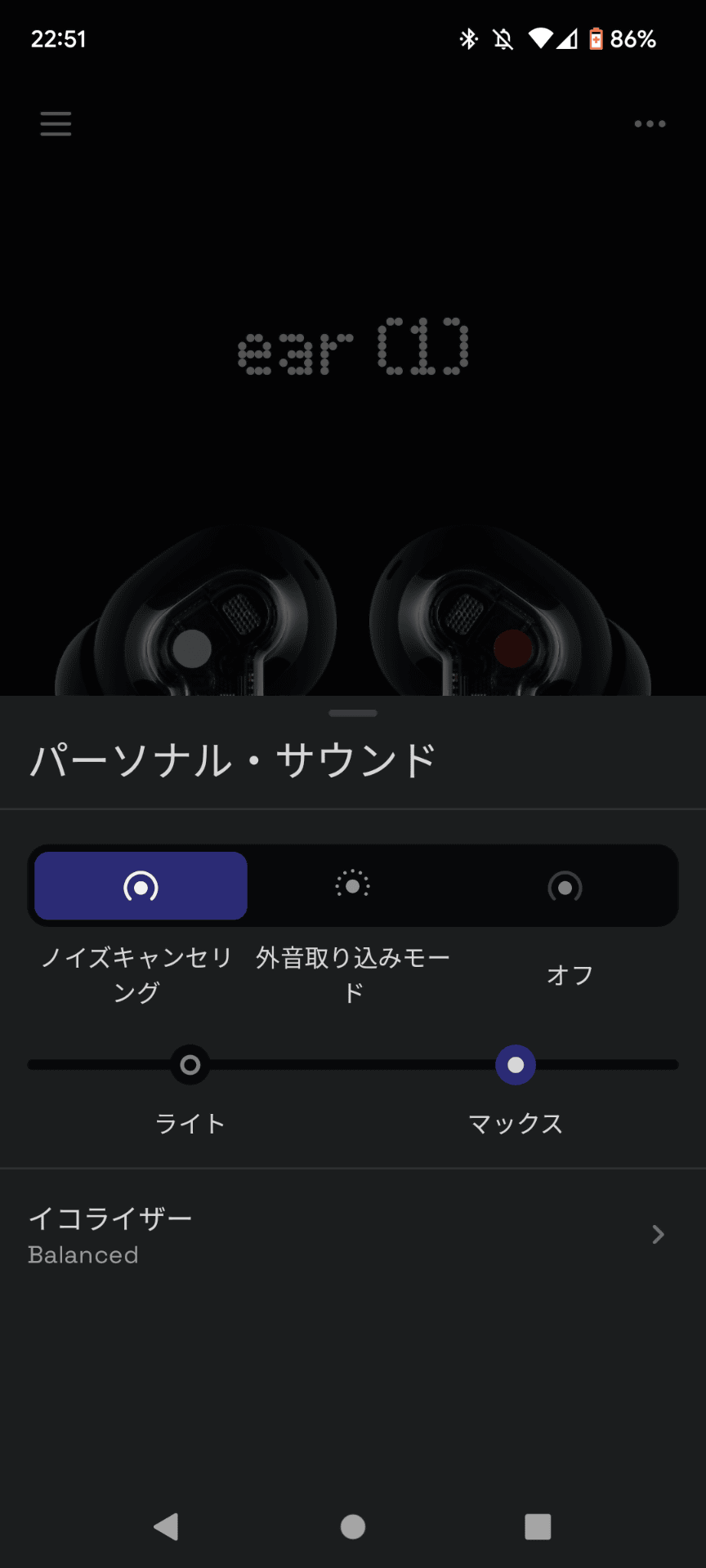This screenshot has height=1568, width=706.
Task: Go to the system home screen
Action: click(x=353, y=1526)
